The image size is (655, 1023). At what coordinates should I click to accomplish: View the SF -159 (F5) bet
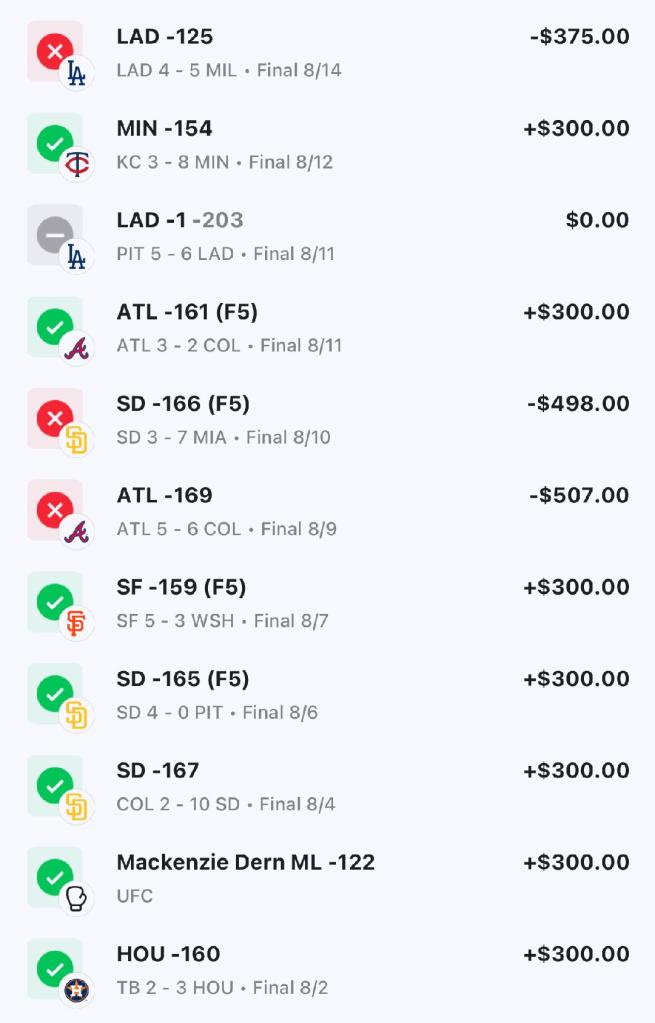pos(327,603)
